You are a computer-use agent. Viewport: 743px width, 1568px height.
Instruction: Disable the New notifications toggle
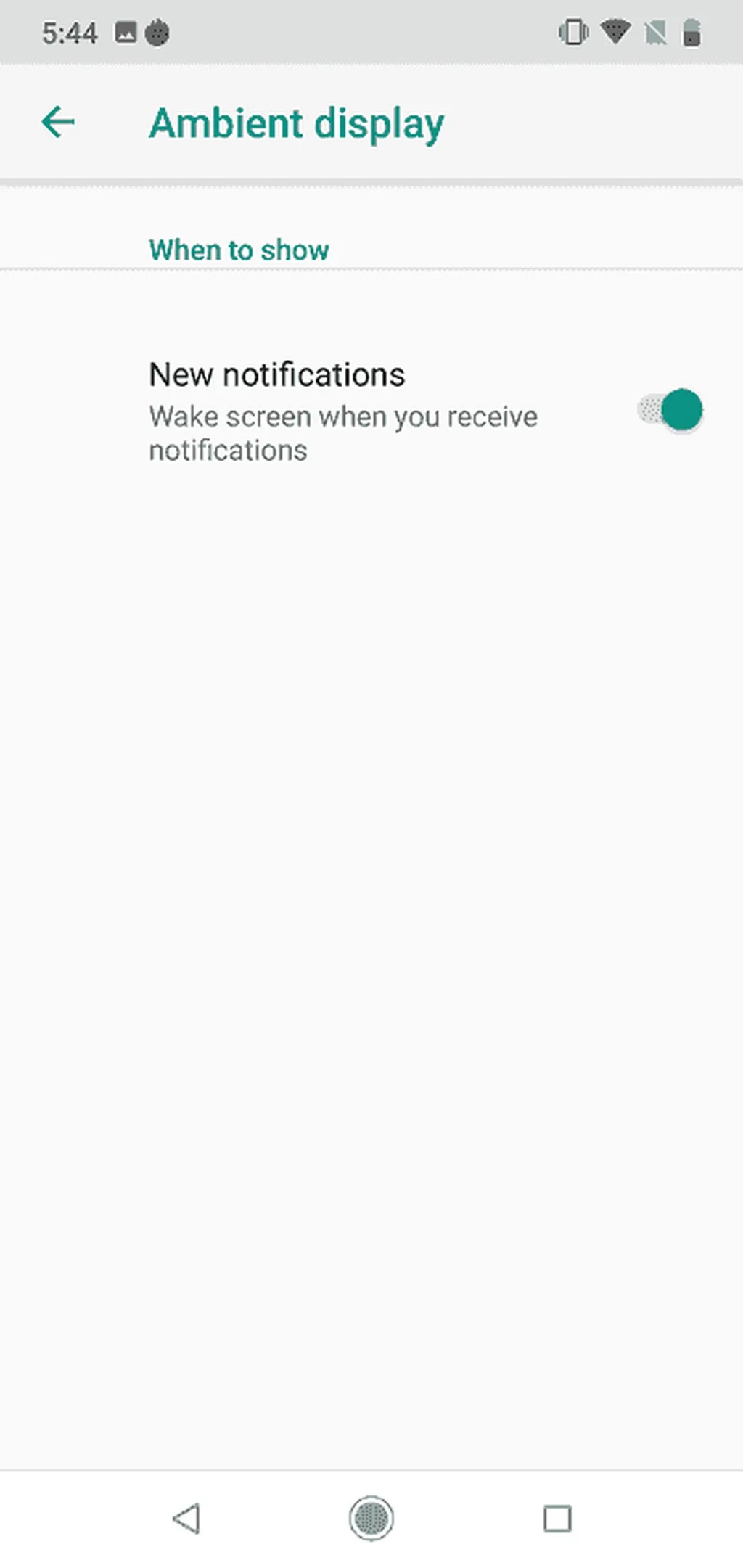670,410
